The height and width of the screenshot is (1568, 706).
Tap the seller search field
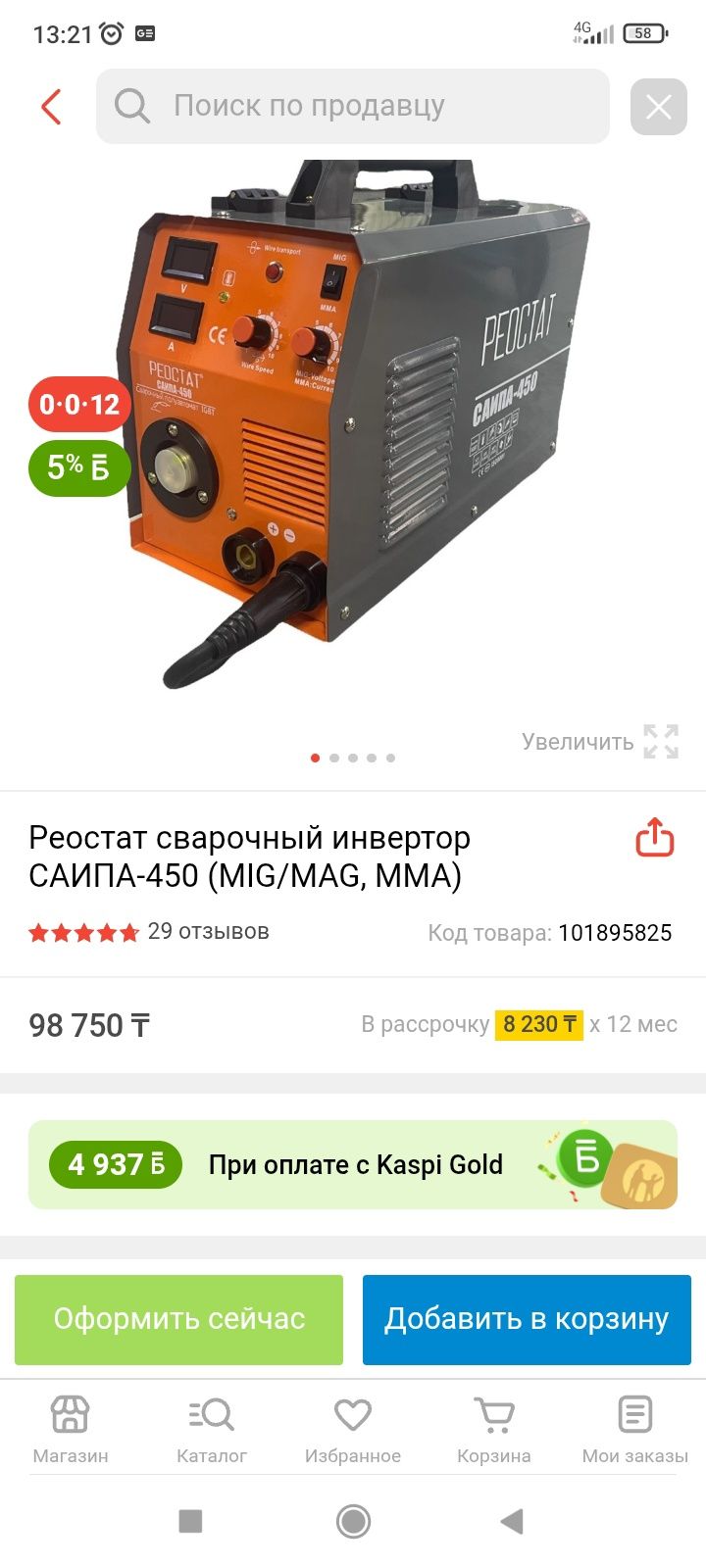click(353, 106)
